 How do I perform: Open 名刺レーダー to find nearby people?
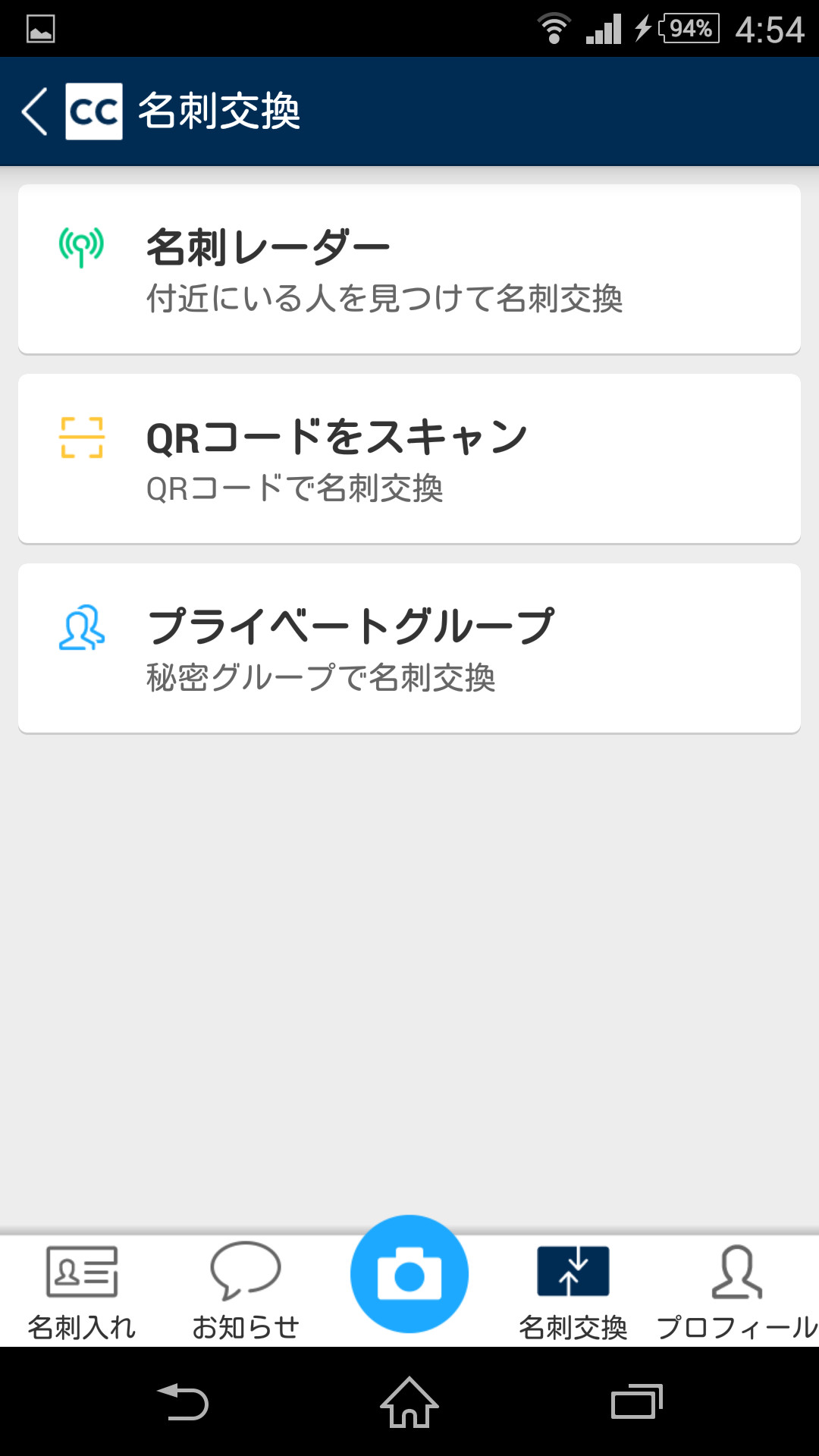point(409,269)
